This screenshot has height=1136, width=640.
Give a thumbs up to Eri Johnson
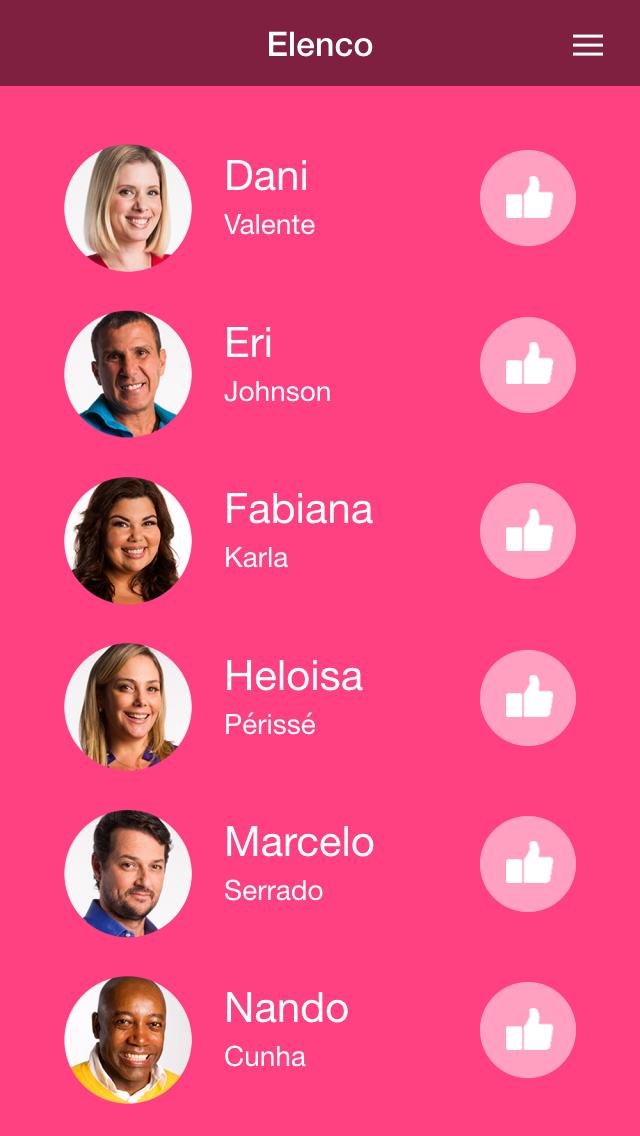pyautogui.click(x=527, y=365)
